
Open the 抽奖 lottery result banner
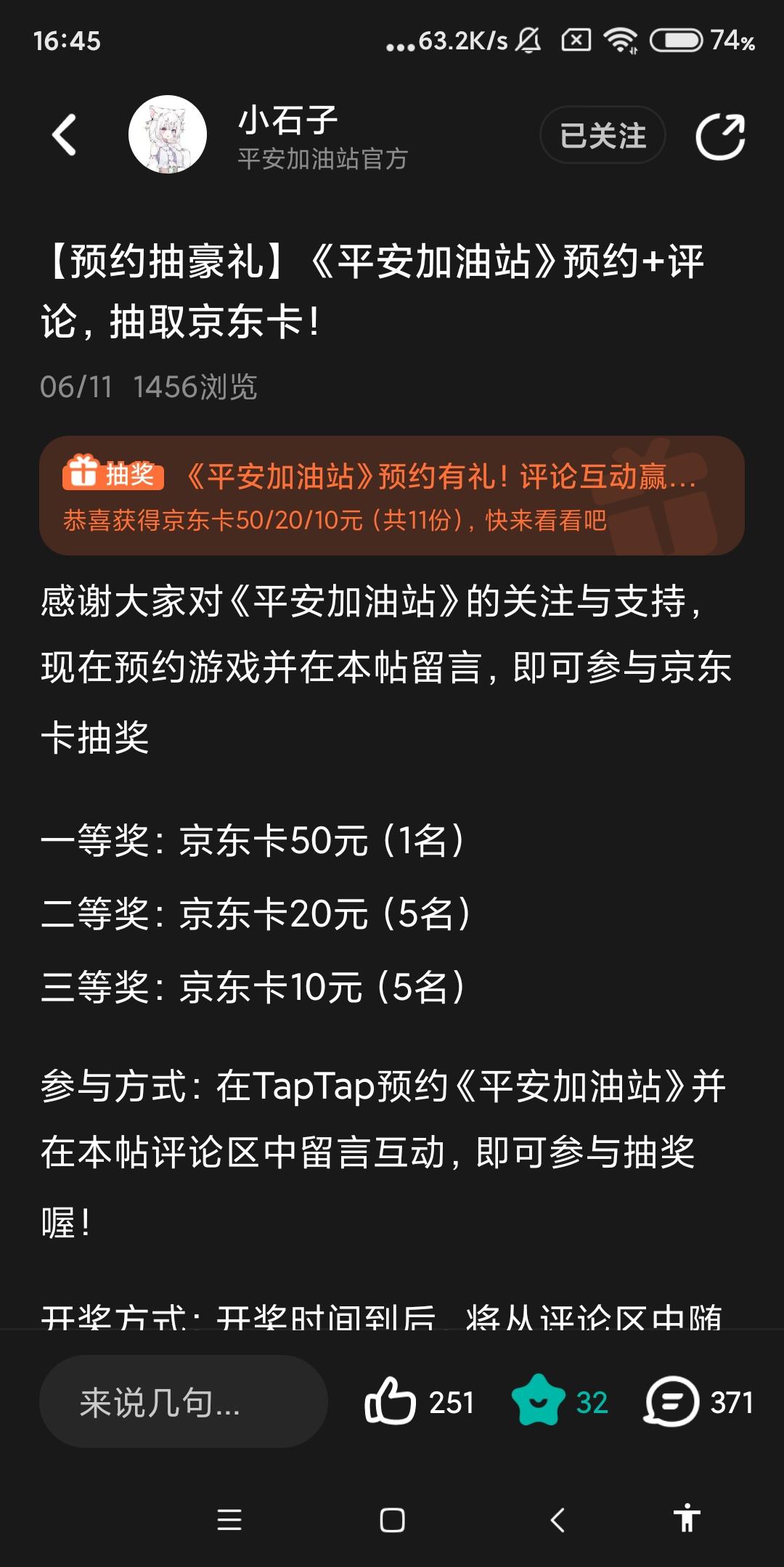coord(392,495)
